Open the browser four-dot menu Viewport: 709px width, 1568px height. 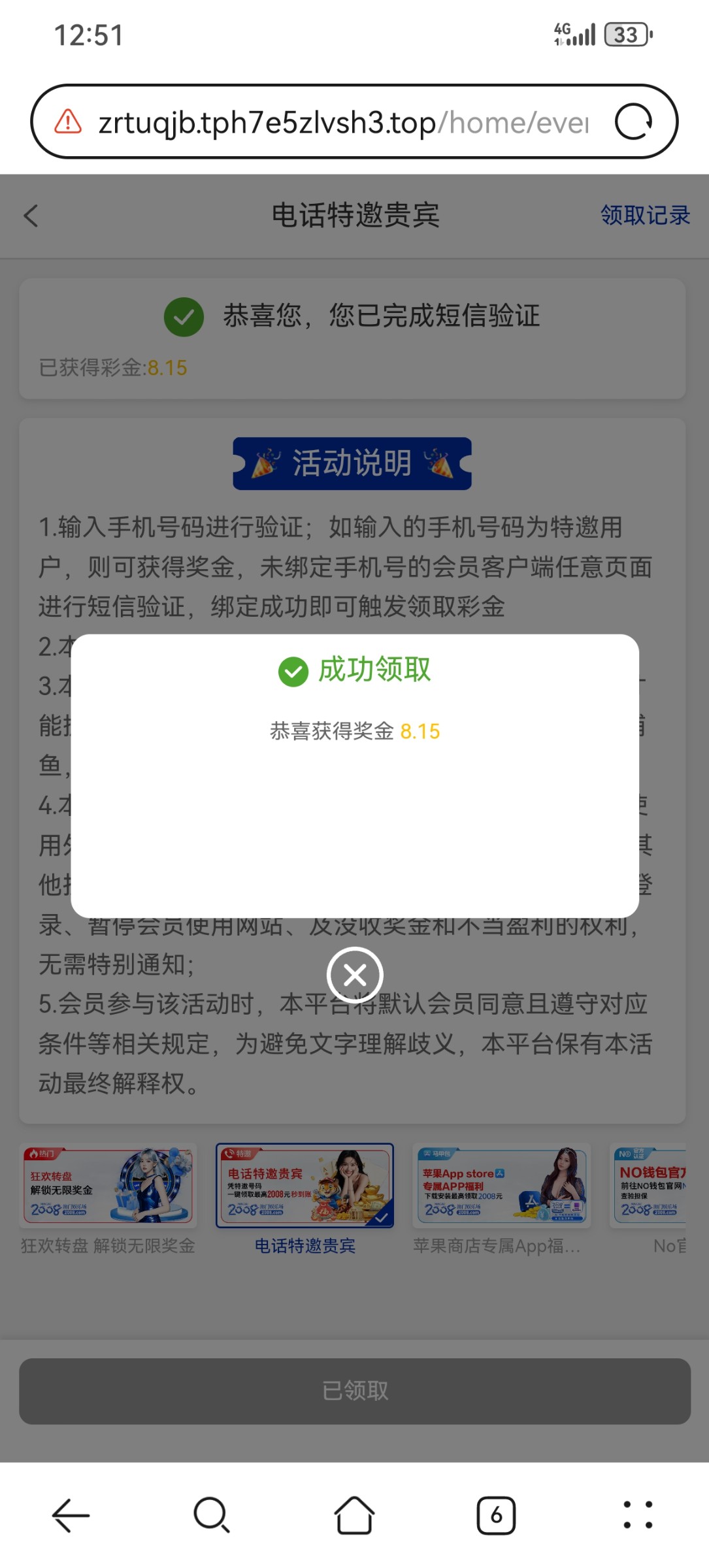point(638,1515)
